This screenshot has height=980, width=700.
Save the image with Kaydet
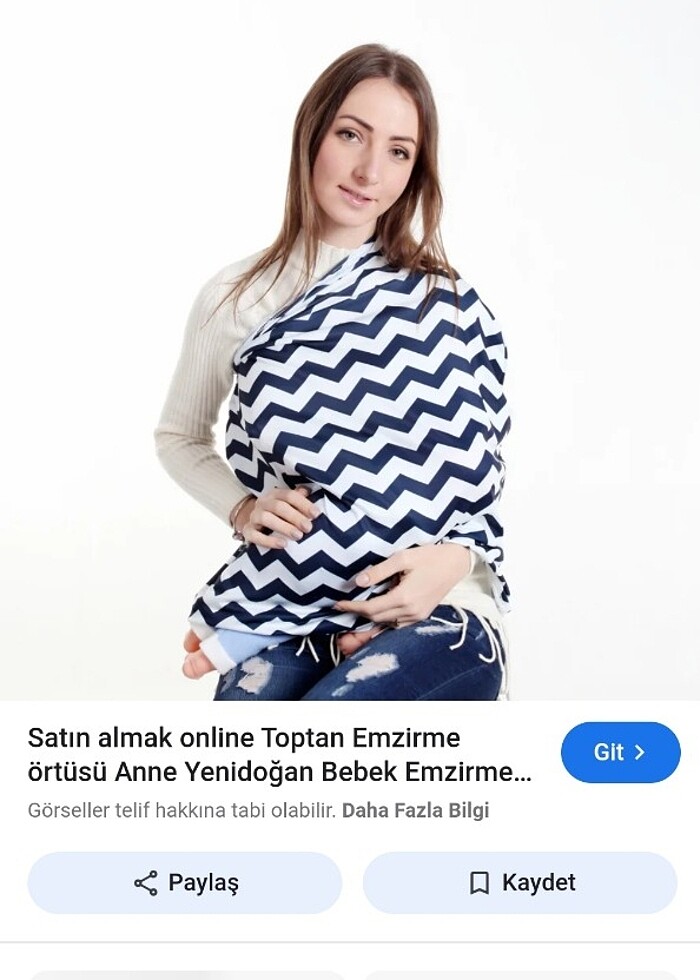pos(521,882)
